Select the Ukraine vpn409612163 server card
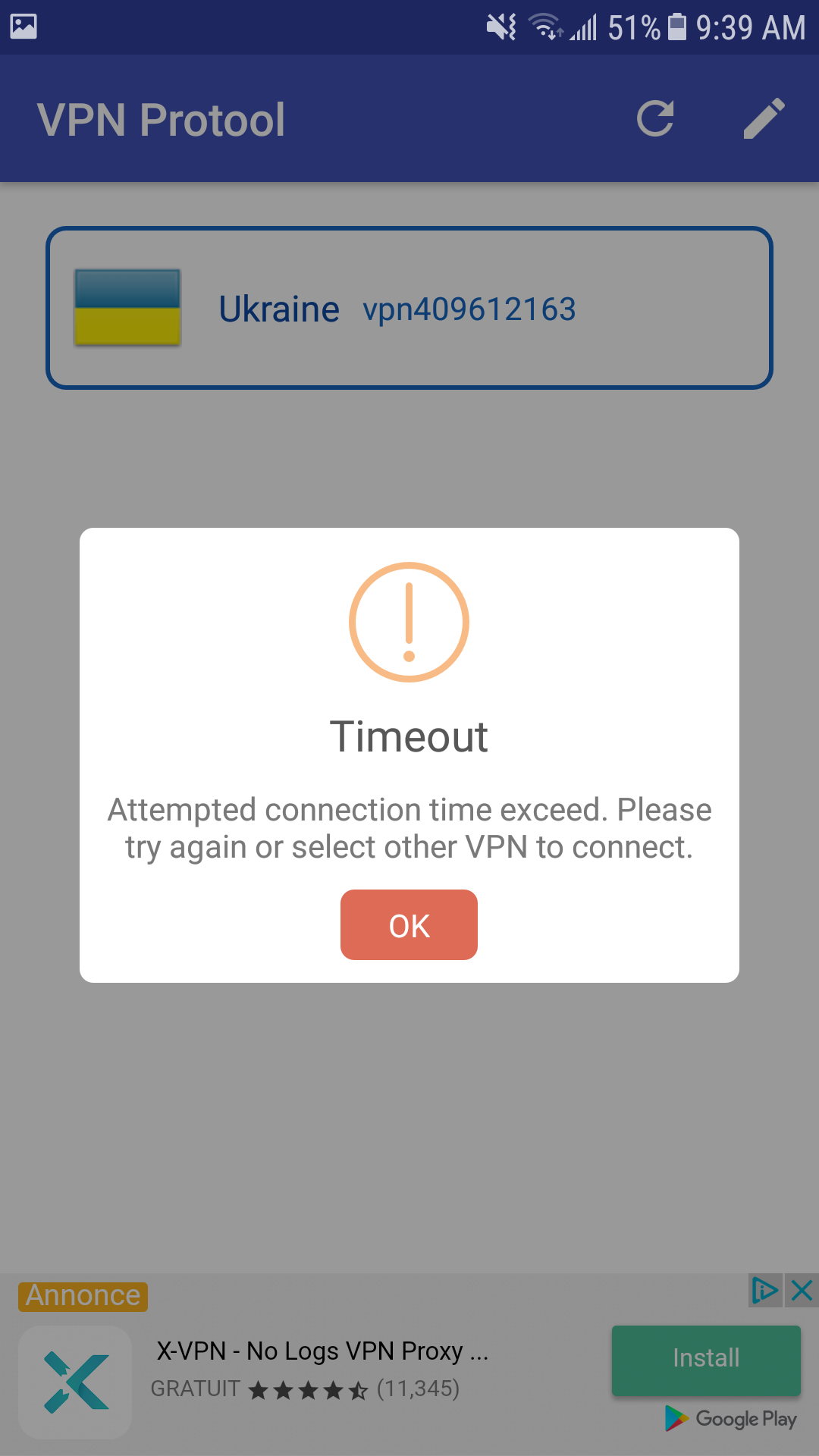The height and width of the screenshot is (1456, 819). tap(409, 308)
